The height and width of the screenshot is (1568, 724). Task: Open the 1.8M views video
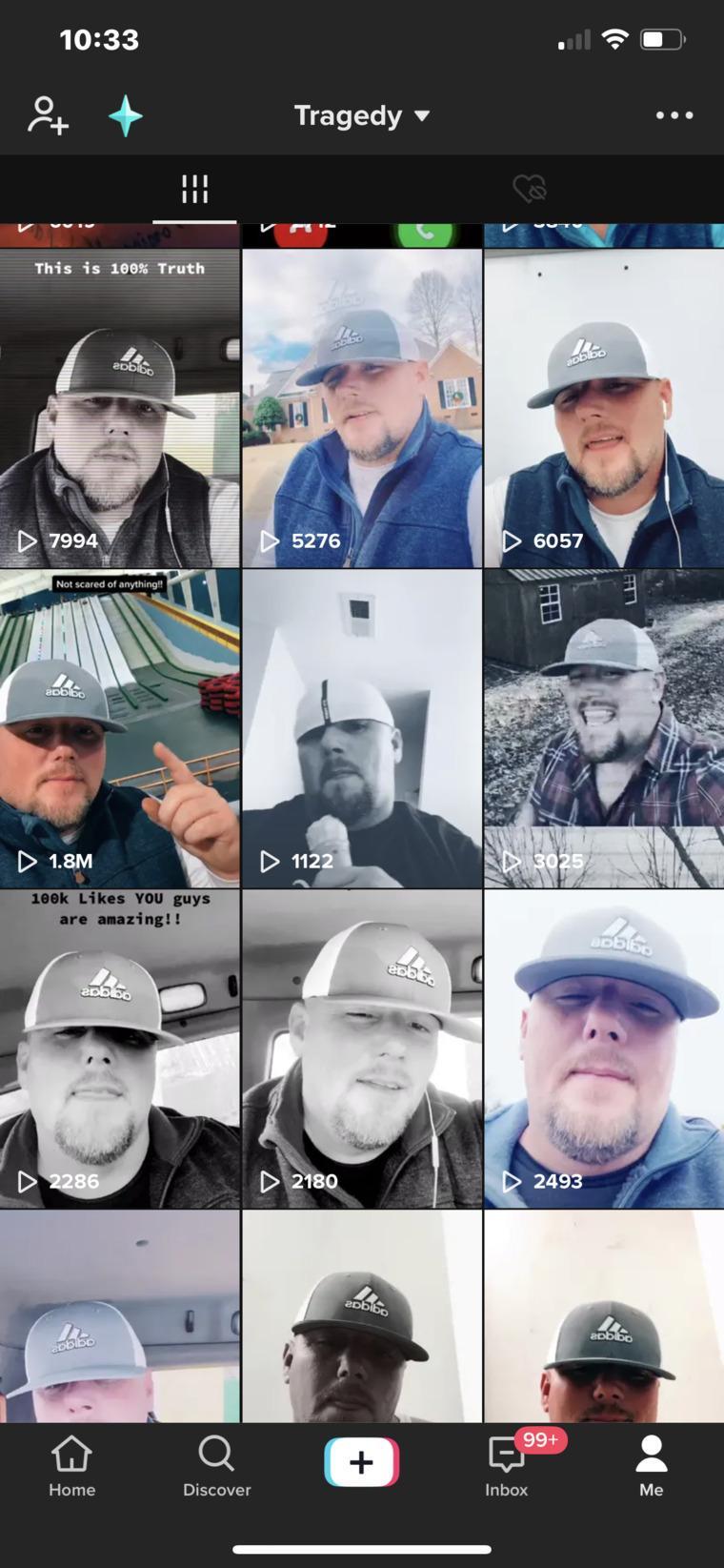(x=119, y=728)
